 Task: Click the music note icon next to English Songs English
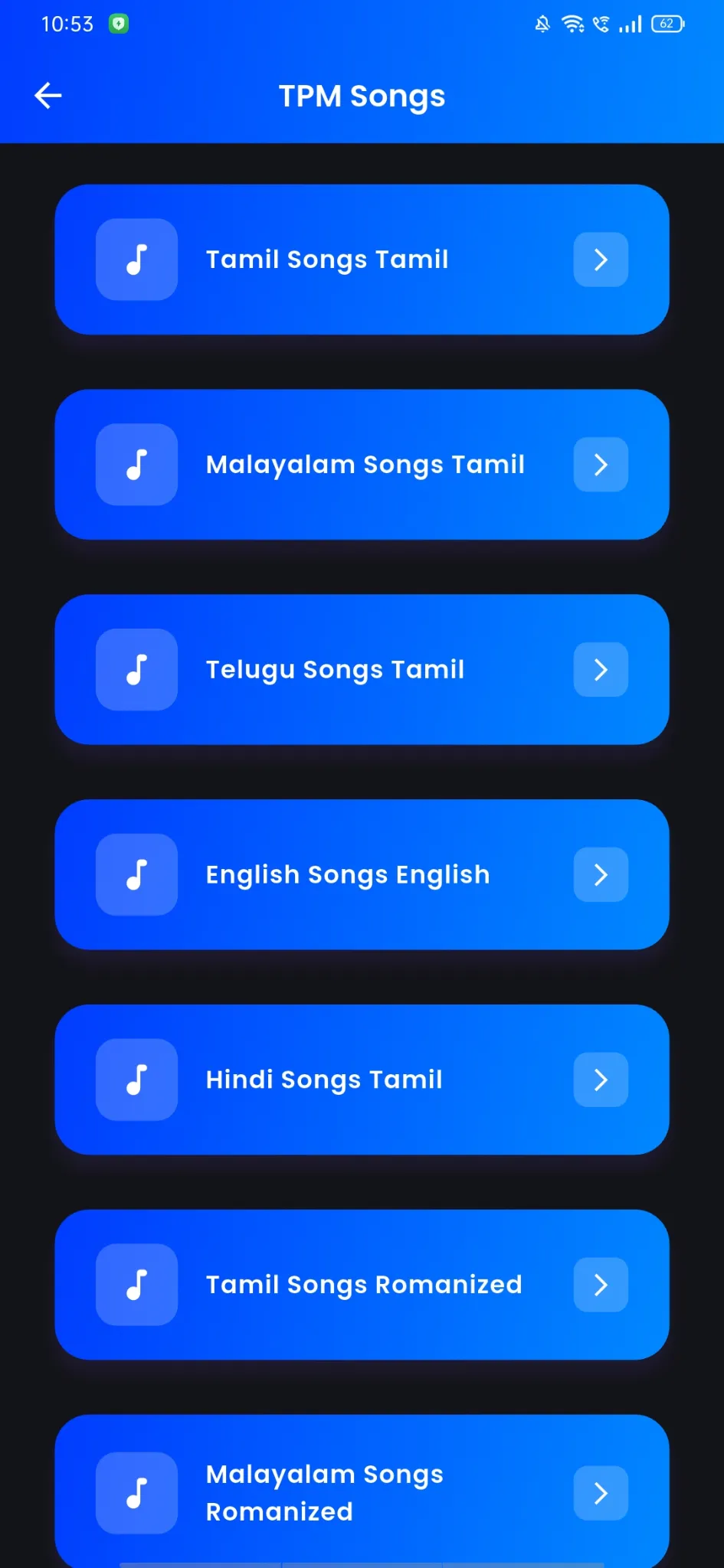tap(136, 874)
